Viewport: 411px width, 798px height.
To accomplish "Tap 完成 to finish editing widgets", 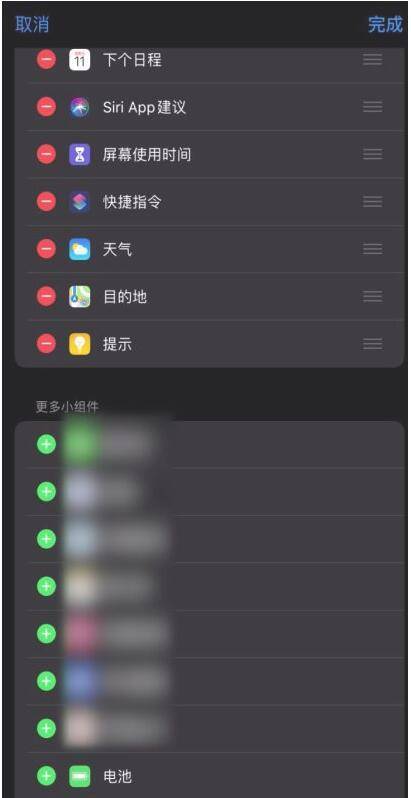I will click(x=385, y=24).
